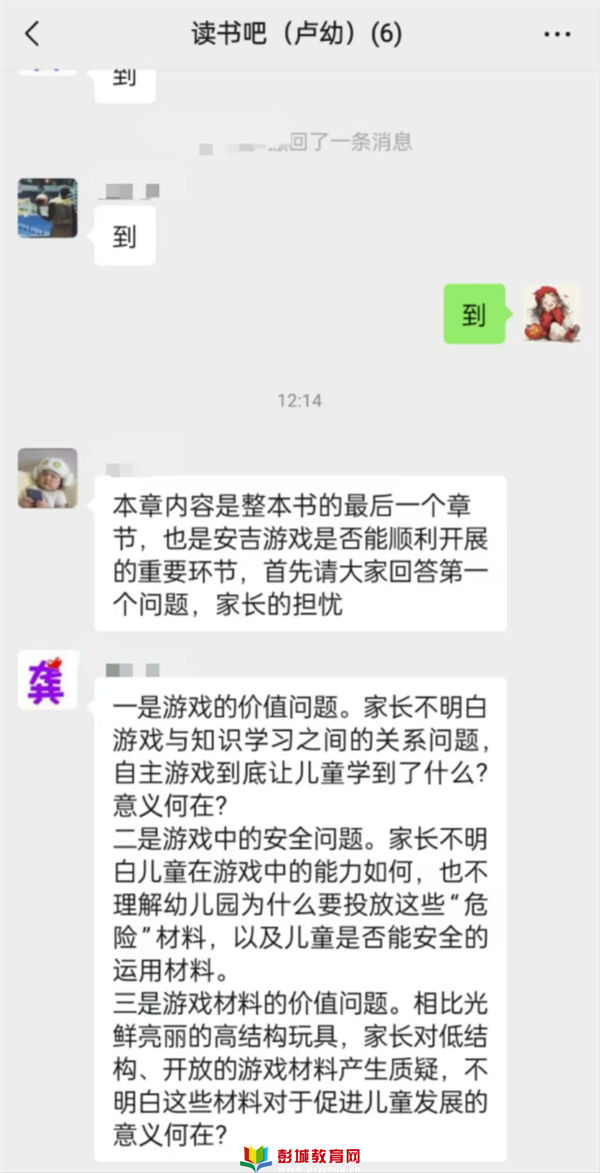This screenshot has width=600, height=1173.
Task: Go back to the chat list
Action: click(32, 33)
